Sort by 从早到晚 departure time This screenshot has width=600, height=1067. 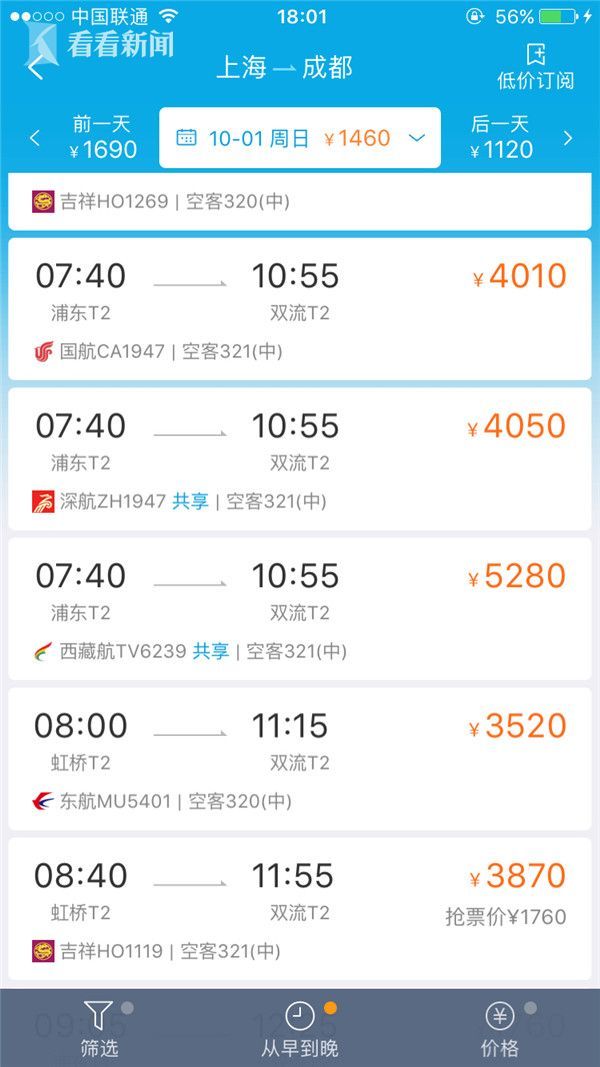coord(300,1028)
